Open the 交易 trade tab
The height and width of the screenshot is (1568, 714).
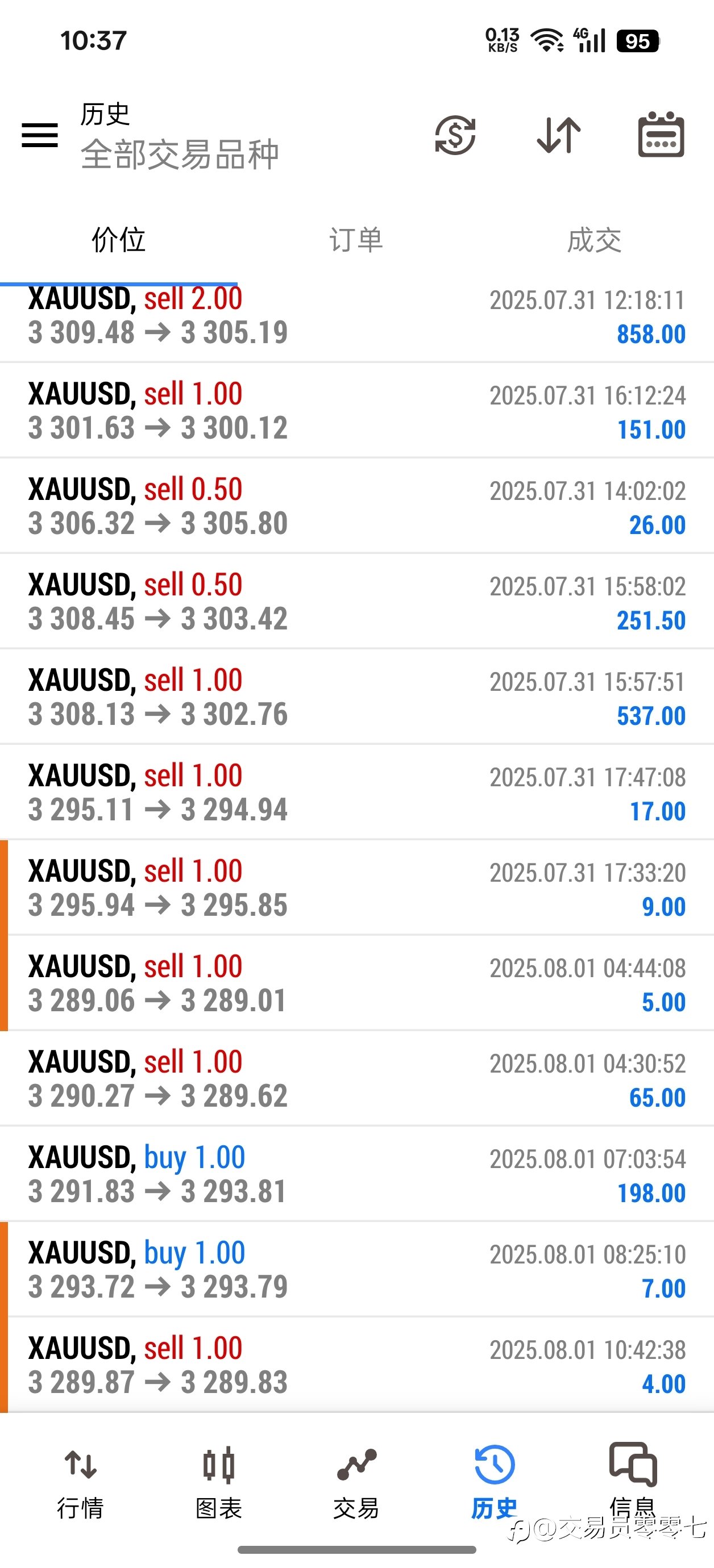(x=356, y=1483)
